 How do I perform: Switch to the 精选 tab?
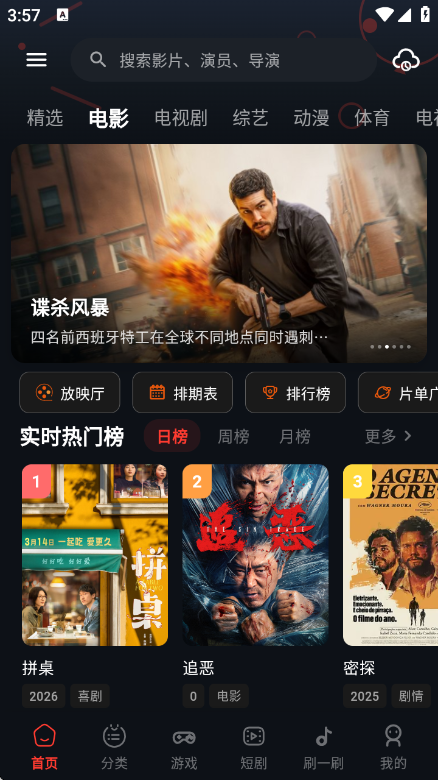(45, 118)
